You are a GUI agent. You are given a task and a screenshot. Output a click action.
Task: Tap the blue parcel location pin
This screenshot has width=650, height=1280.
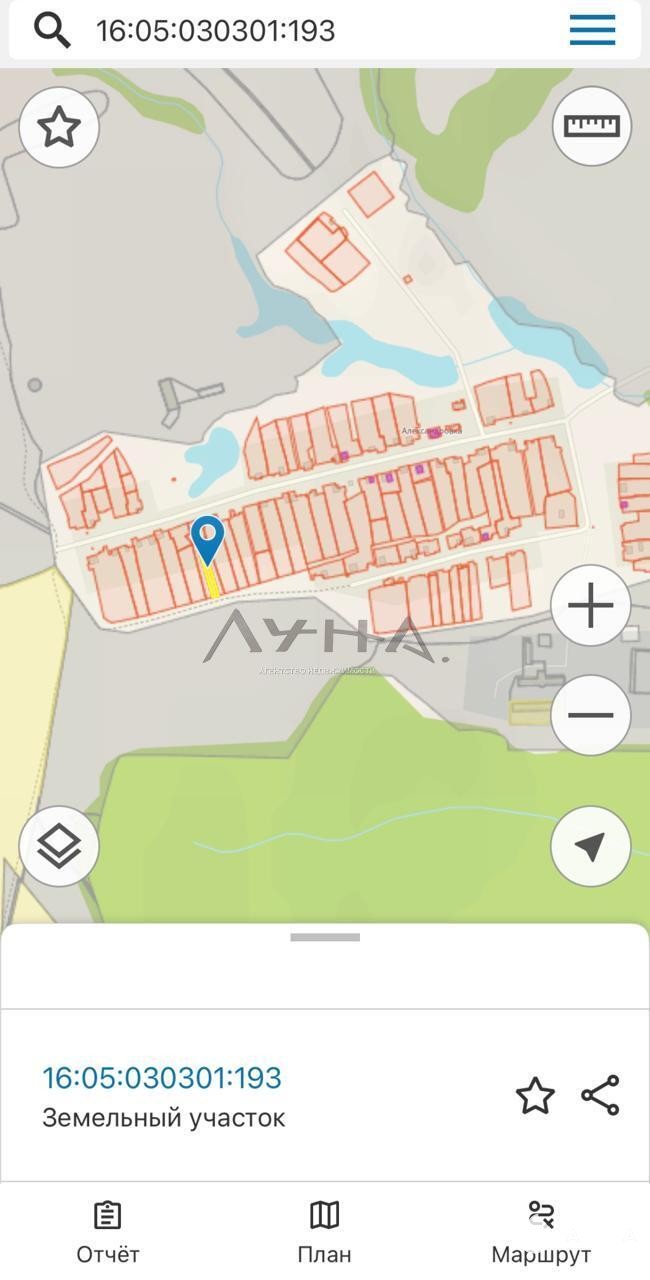click(x=207, y=540)
